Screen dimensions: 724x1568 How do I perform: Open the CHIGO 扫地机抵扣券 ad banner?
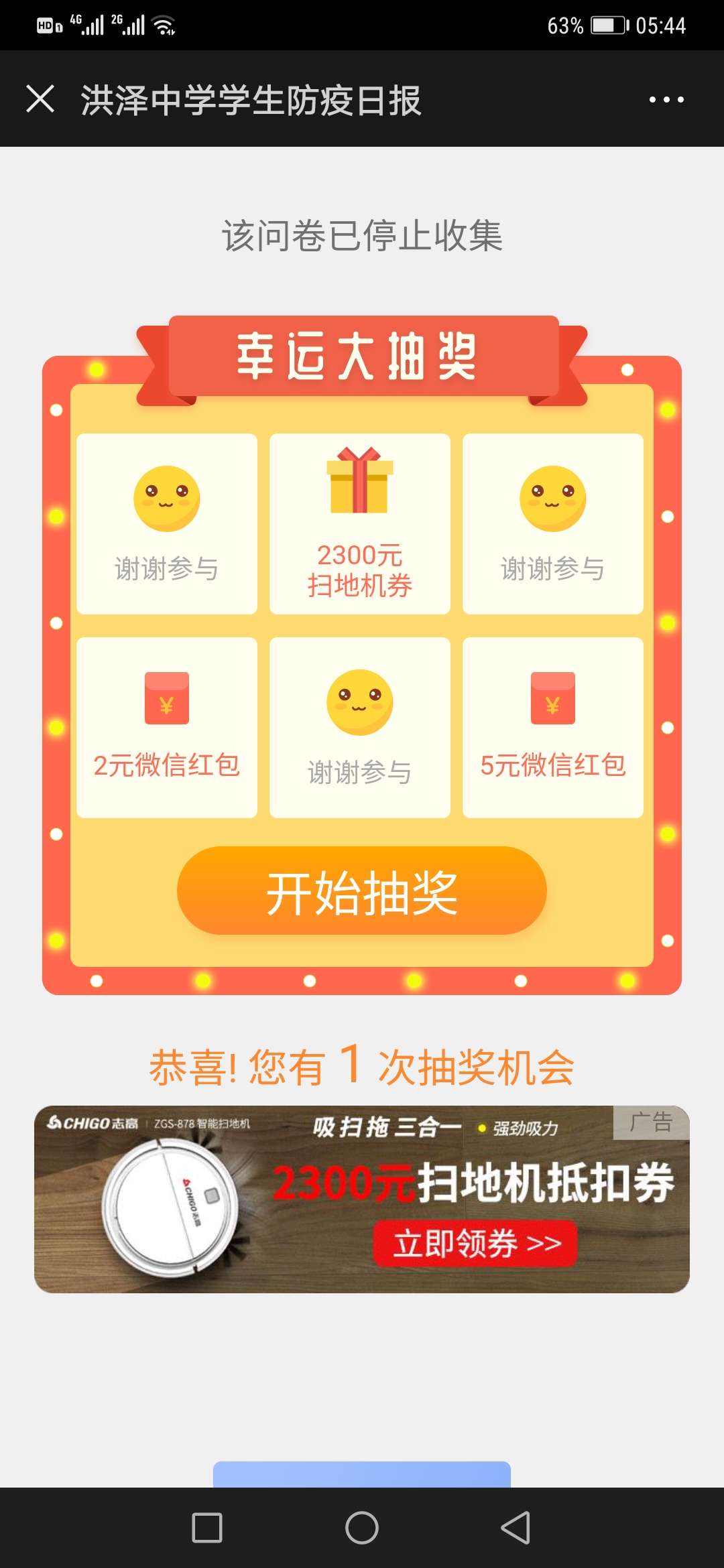[362, 1199]
